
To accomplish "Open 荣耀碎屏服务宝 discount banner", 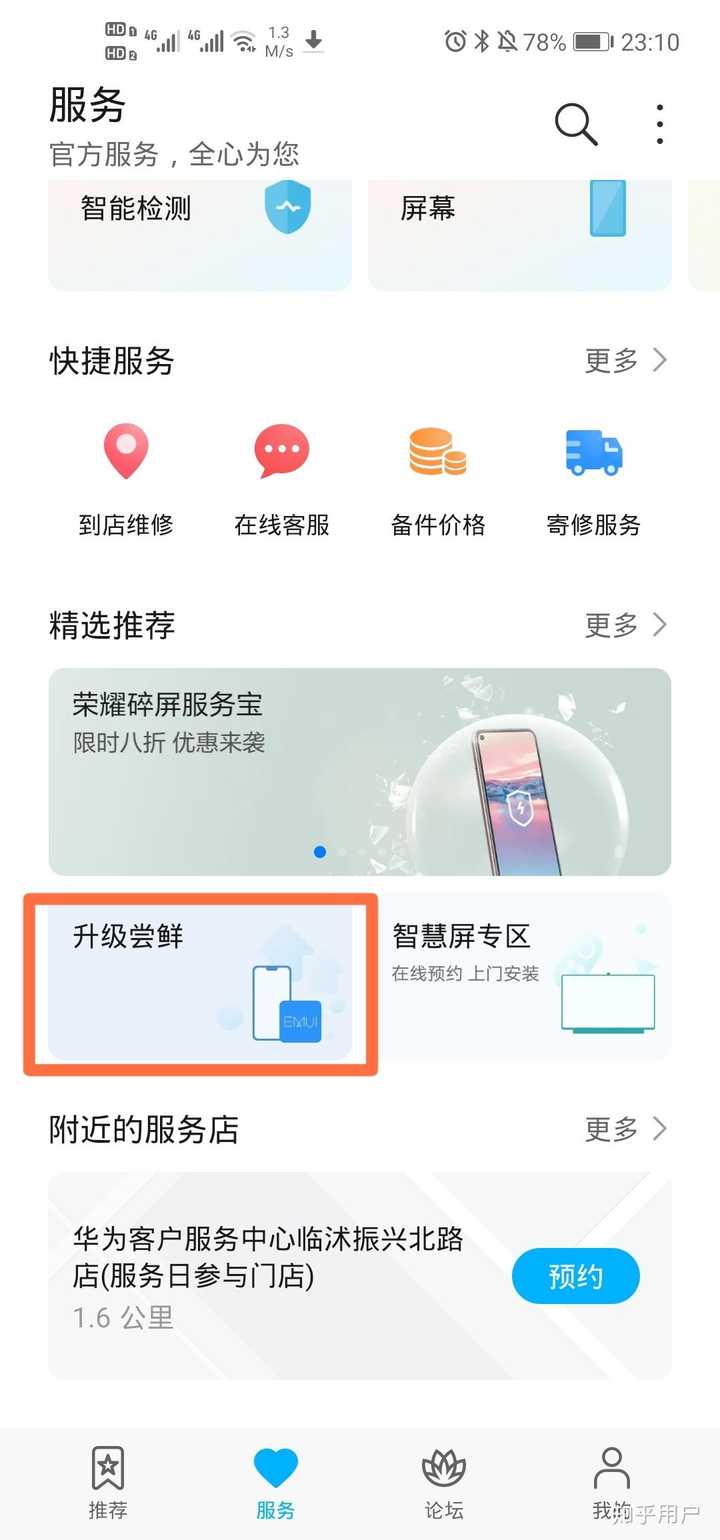I will click(360, 770).
